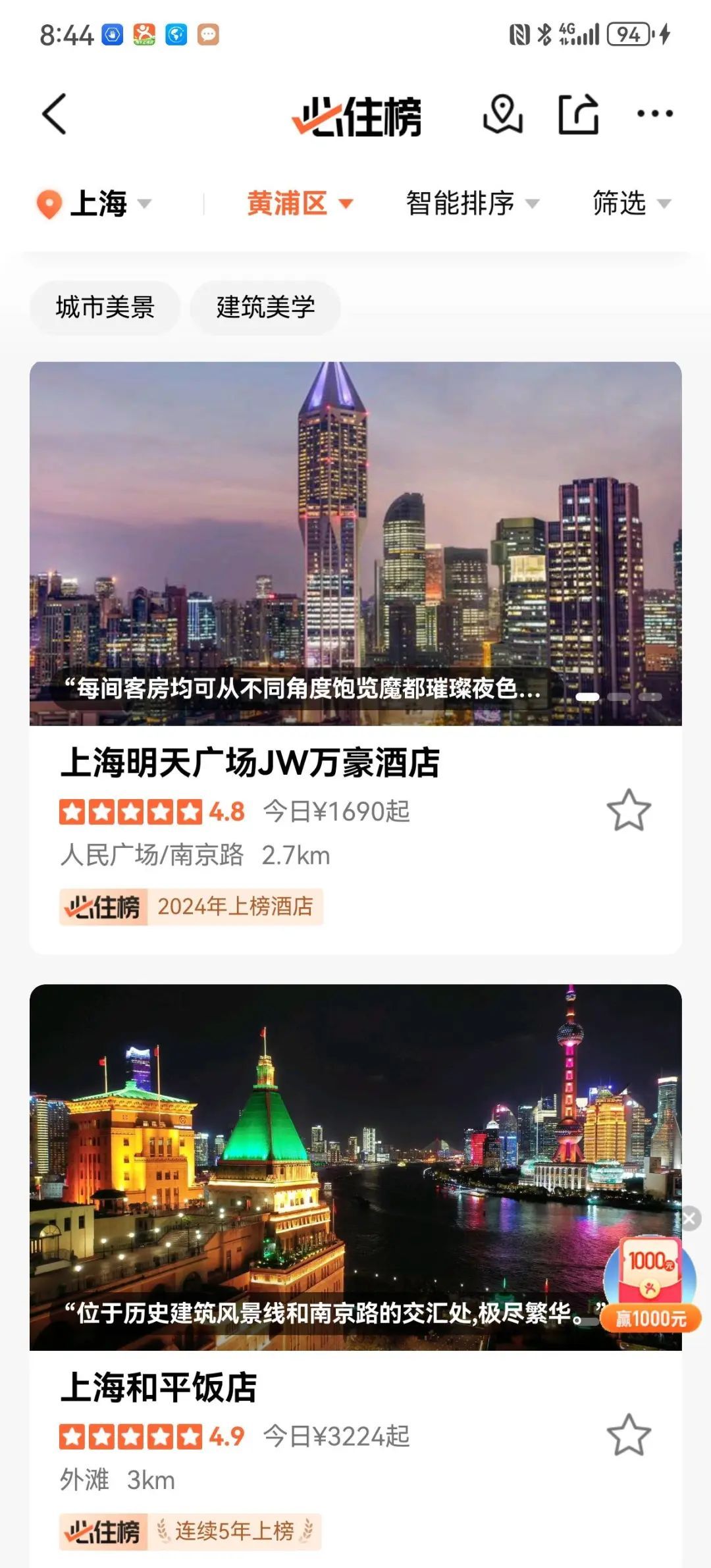Image resolution: width=711 pixels, height=1568 pixels.
Task: Open the map view icon
Action: pos(502,114)
